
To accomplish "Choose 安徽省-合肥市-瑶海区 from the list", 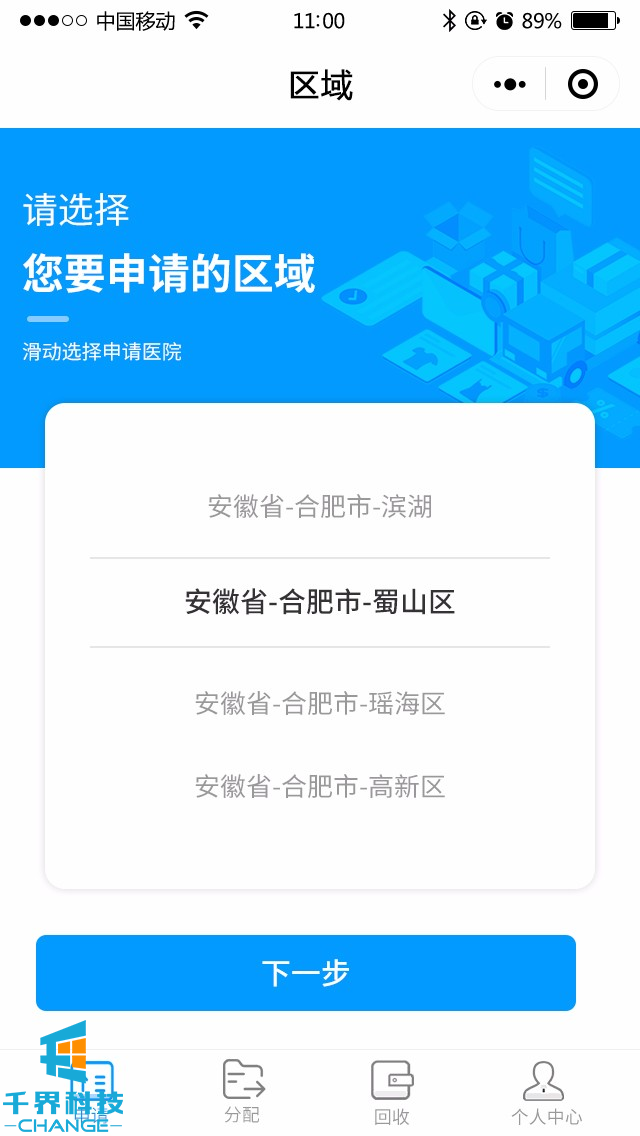I will (320, 704).
